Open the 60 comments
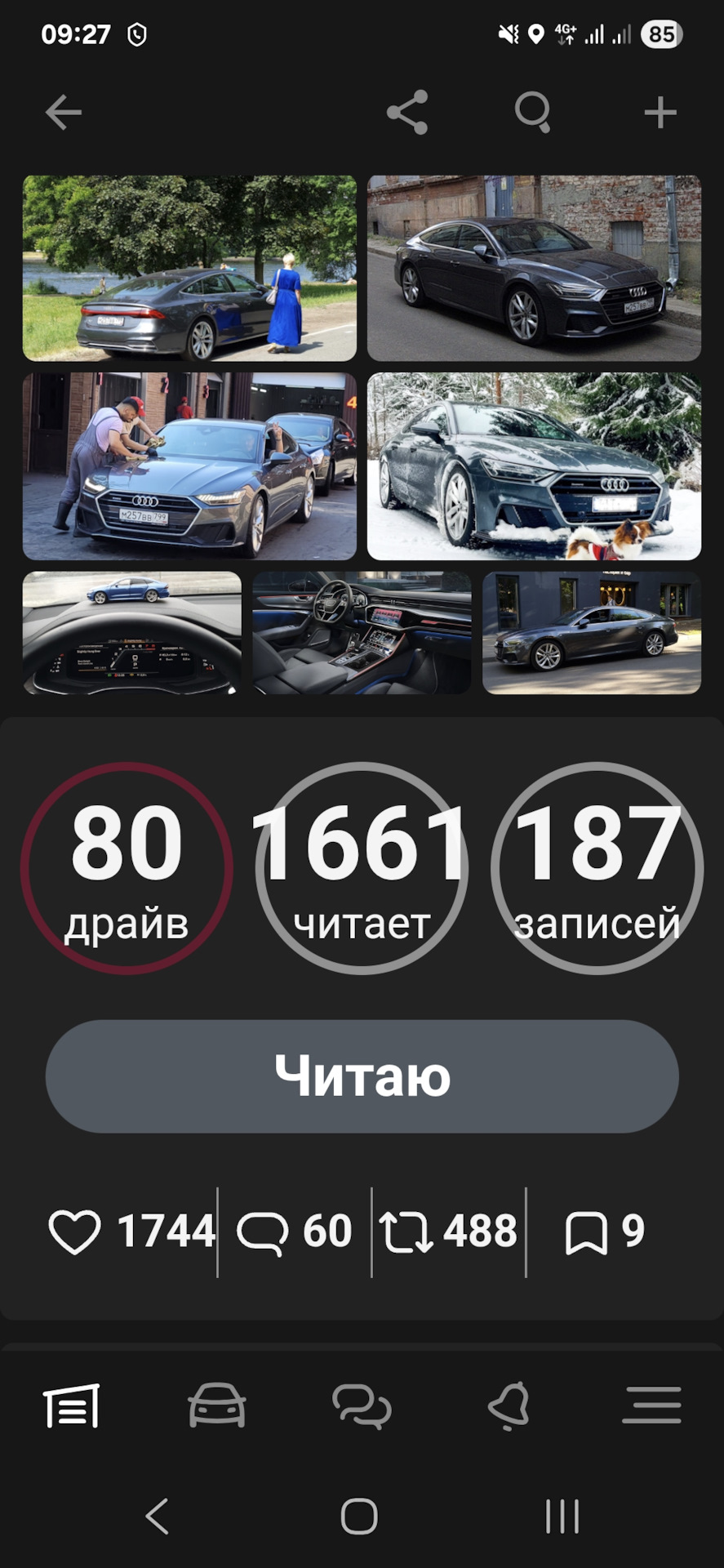 [x=294, y=1232]
